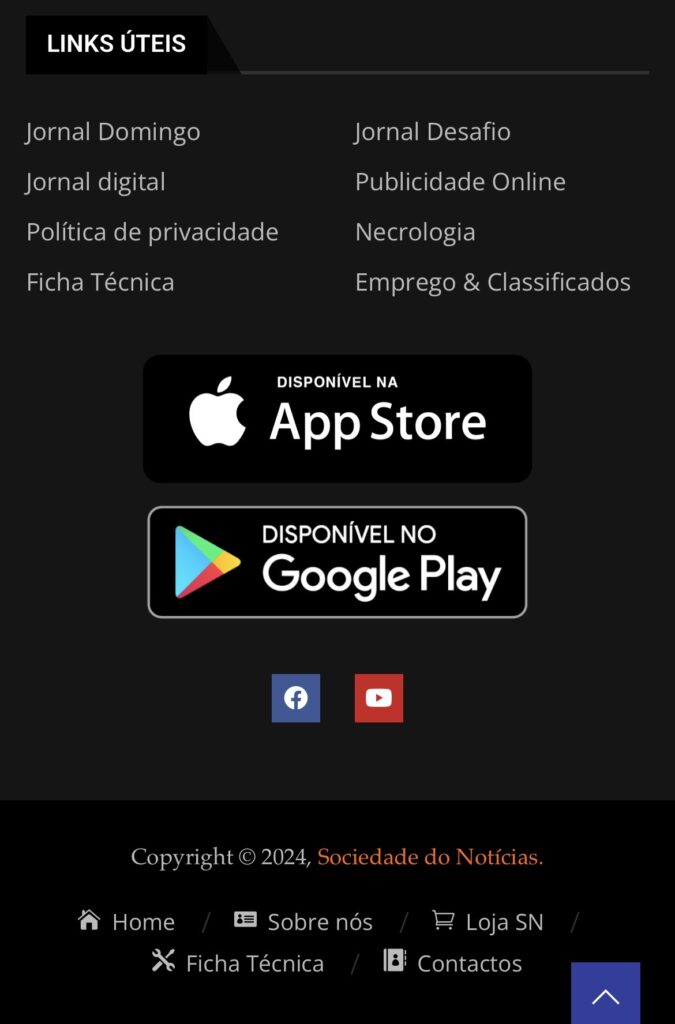Viewport: 675px width, 1024px height.
Task: Open Publicidade Online
Action: point(460,182)
